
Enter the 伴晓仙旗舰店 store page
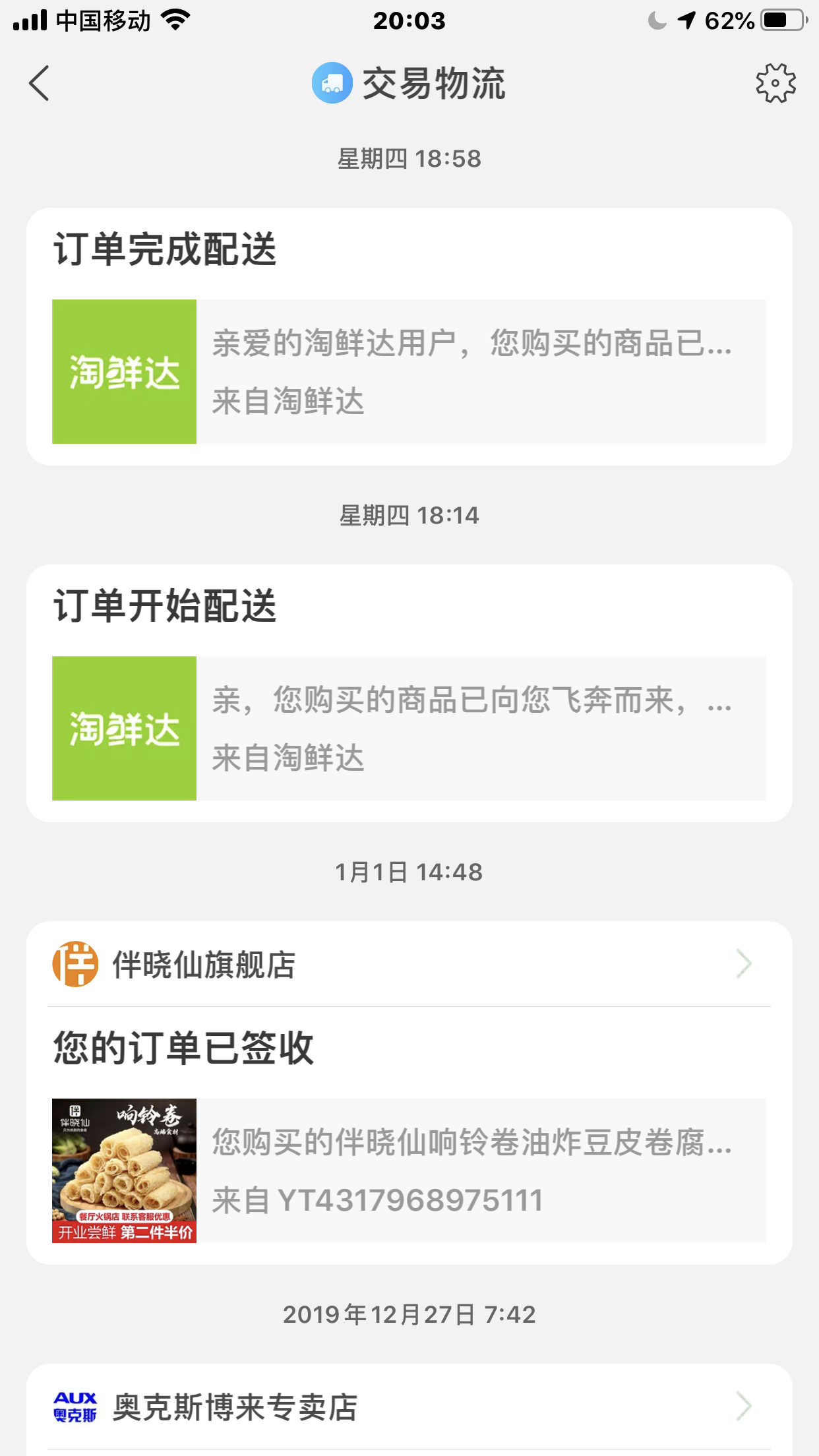(409, 965)
